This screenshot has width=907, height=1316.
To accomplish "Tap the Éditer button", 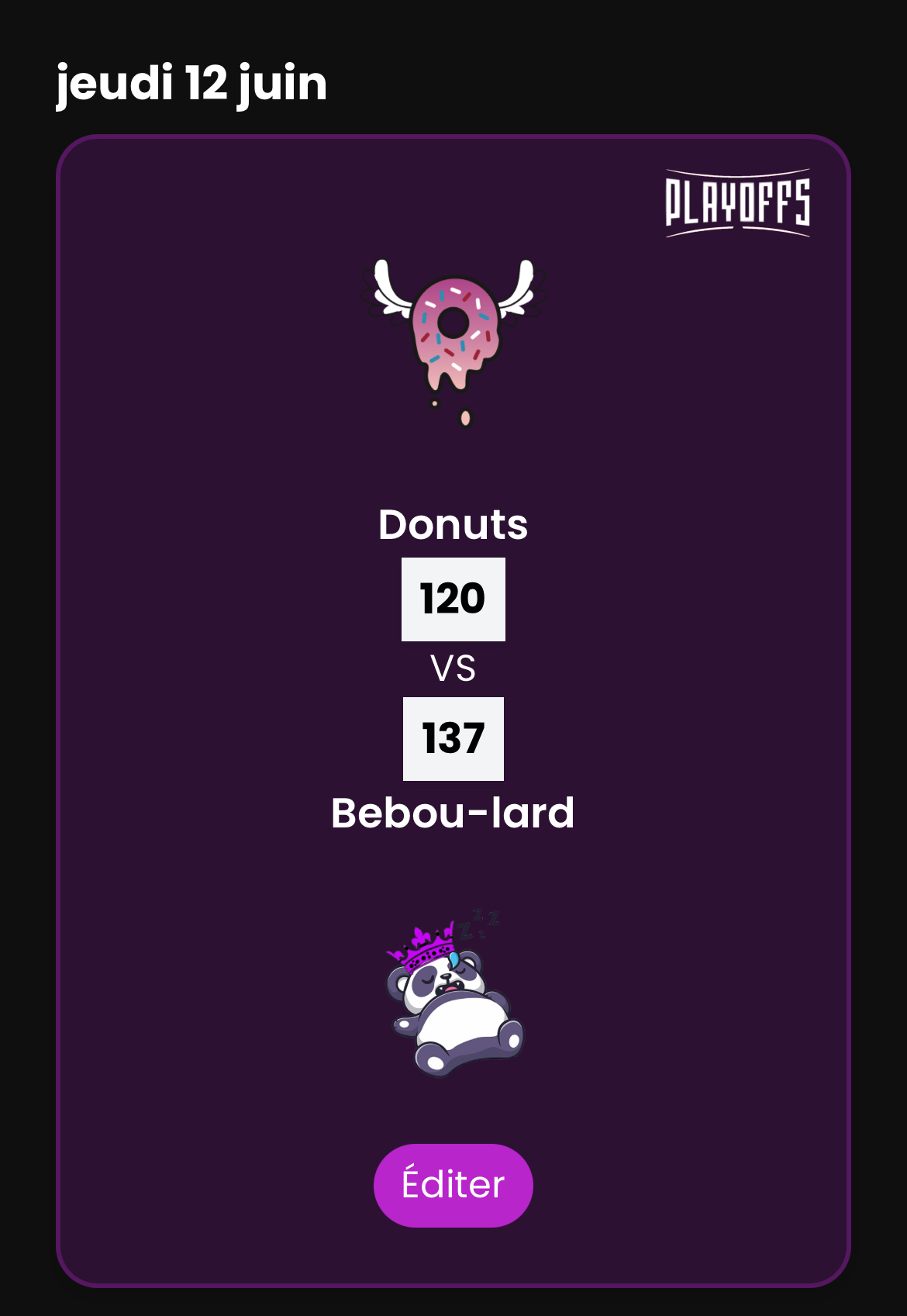I will pos(453,1185).
